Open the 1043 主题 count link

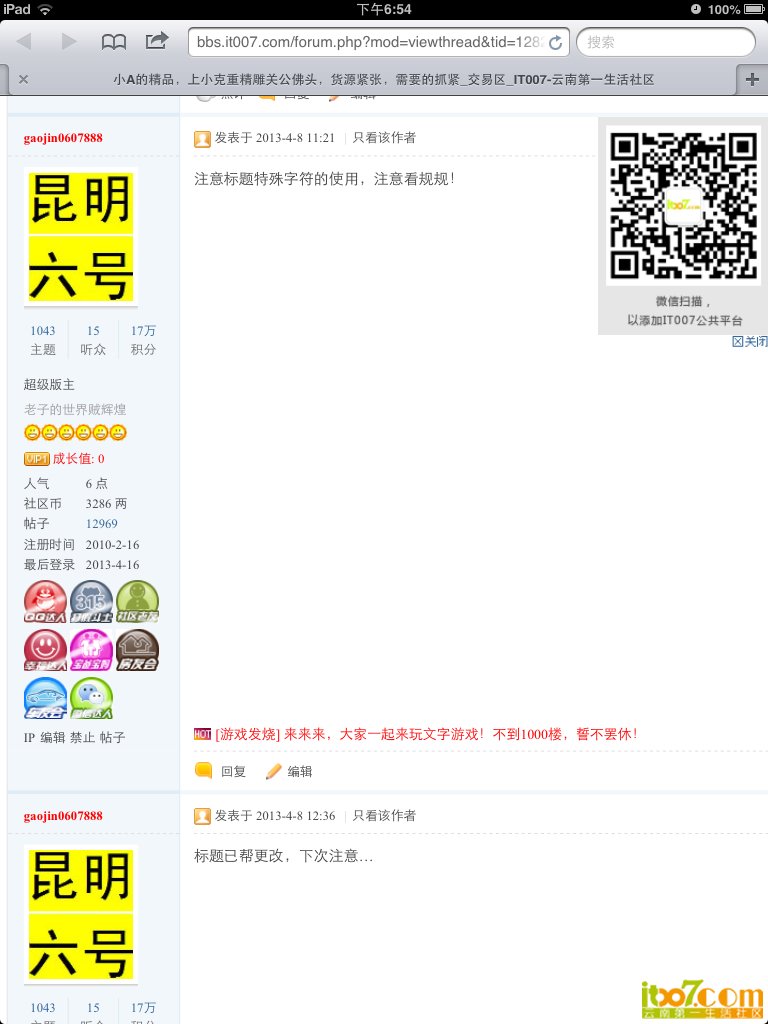pyautogui.click(x=43, y=331)
